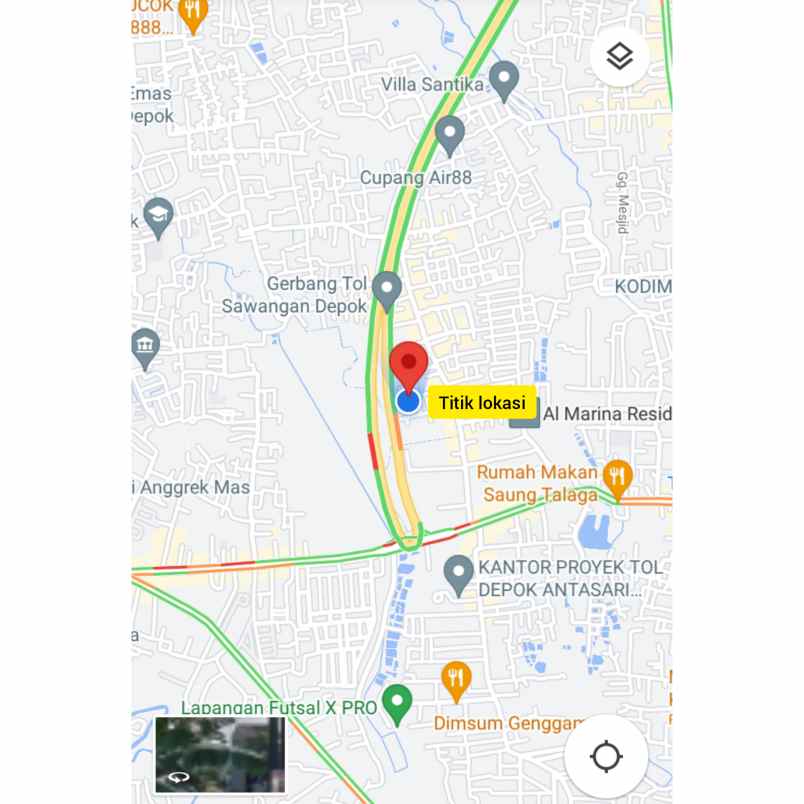Select the Villa Santika pin

504,80
